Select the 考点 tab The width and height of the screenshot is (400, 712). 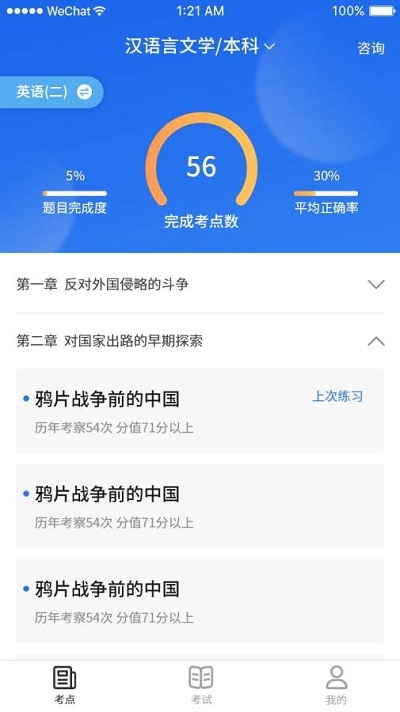[x=64, y=685]
